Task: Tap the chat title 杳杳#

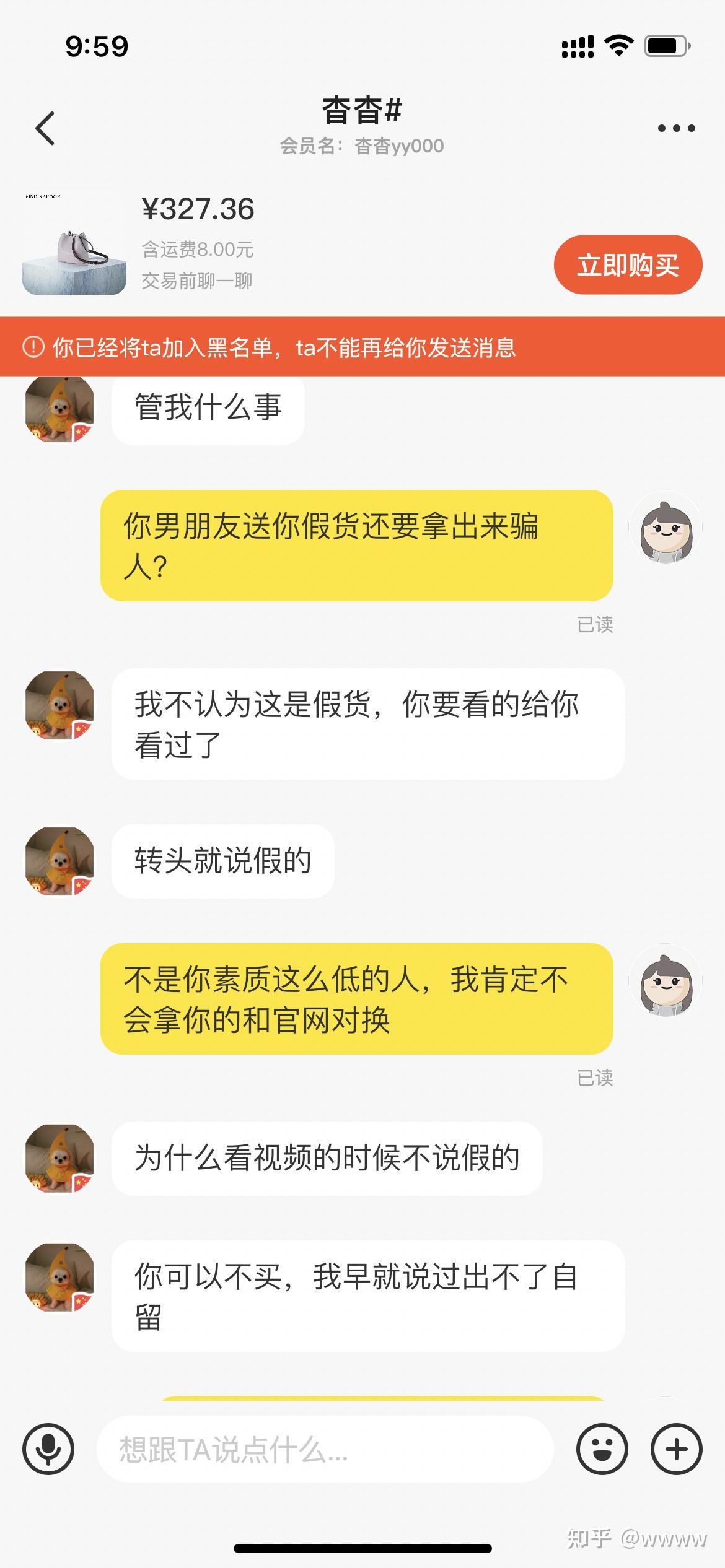Action: pos(362,110)
